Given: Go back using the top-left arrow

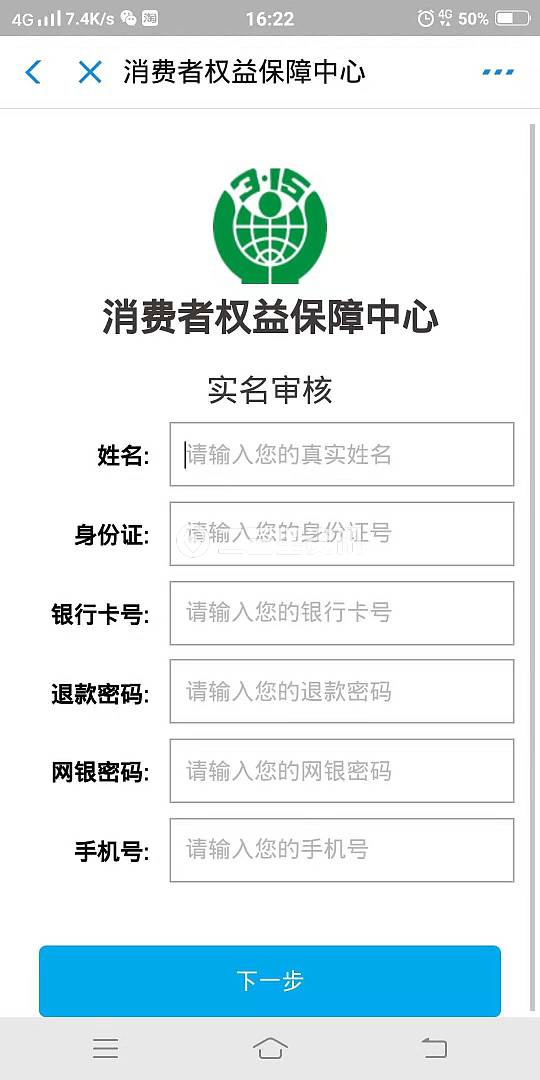Looking at the screenshot, I should click(33, 72).
